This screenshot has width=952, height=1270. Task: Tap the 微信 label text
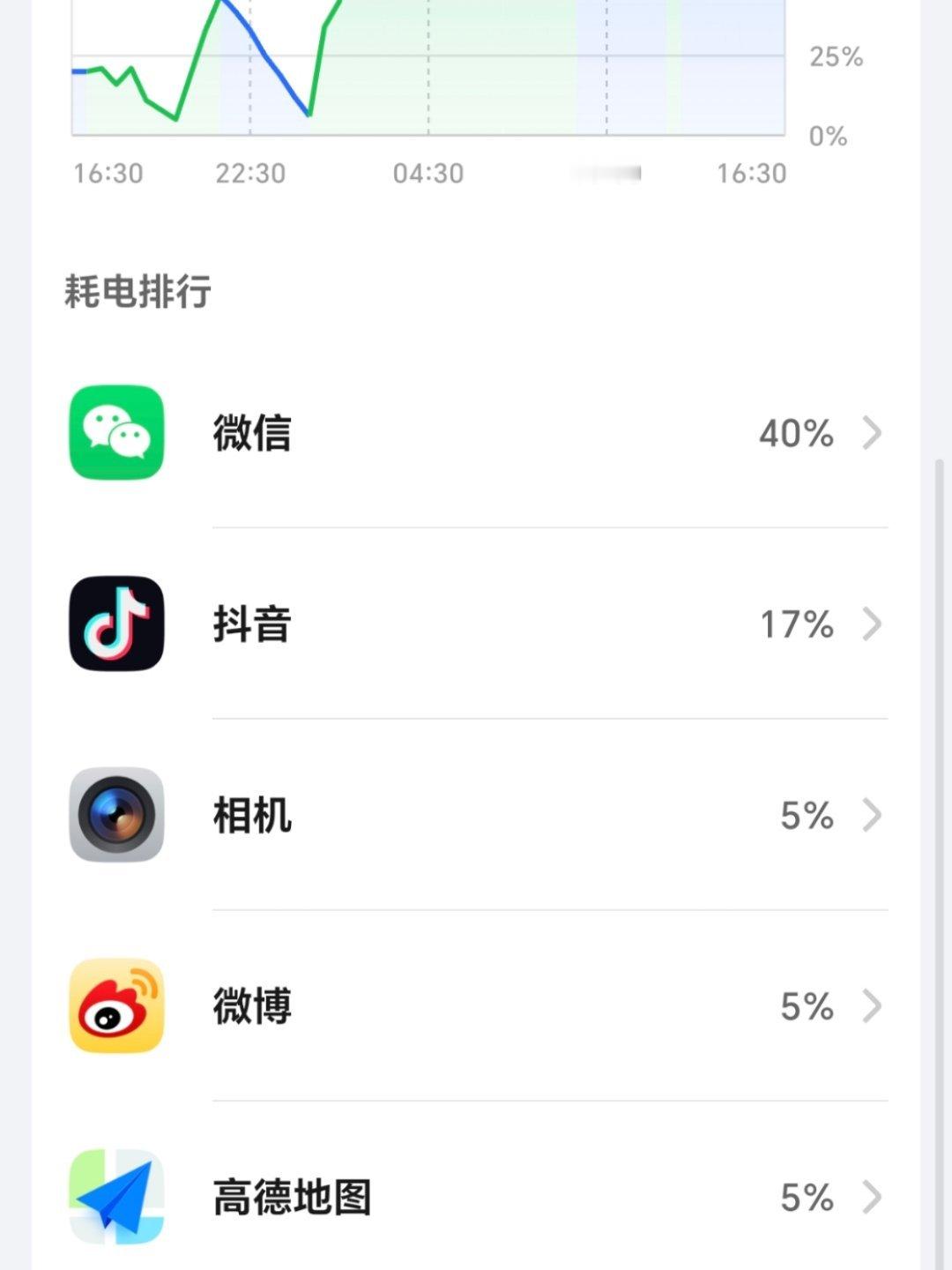[x=253, y=432]
